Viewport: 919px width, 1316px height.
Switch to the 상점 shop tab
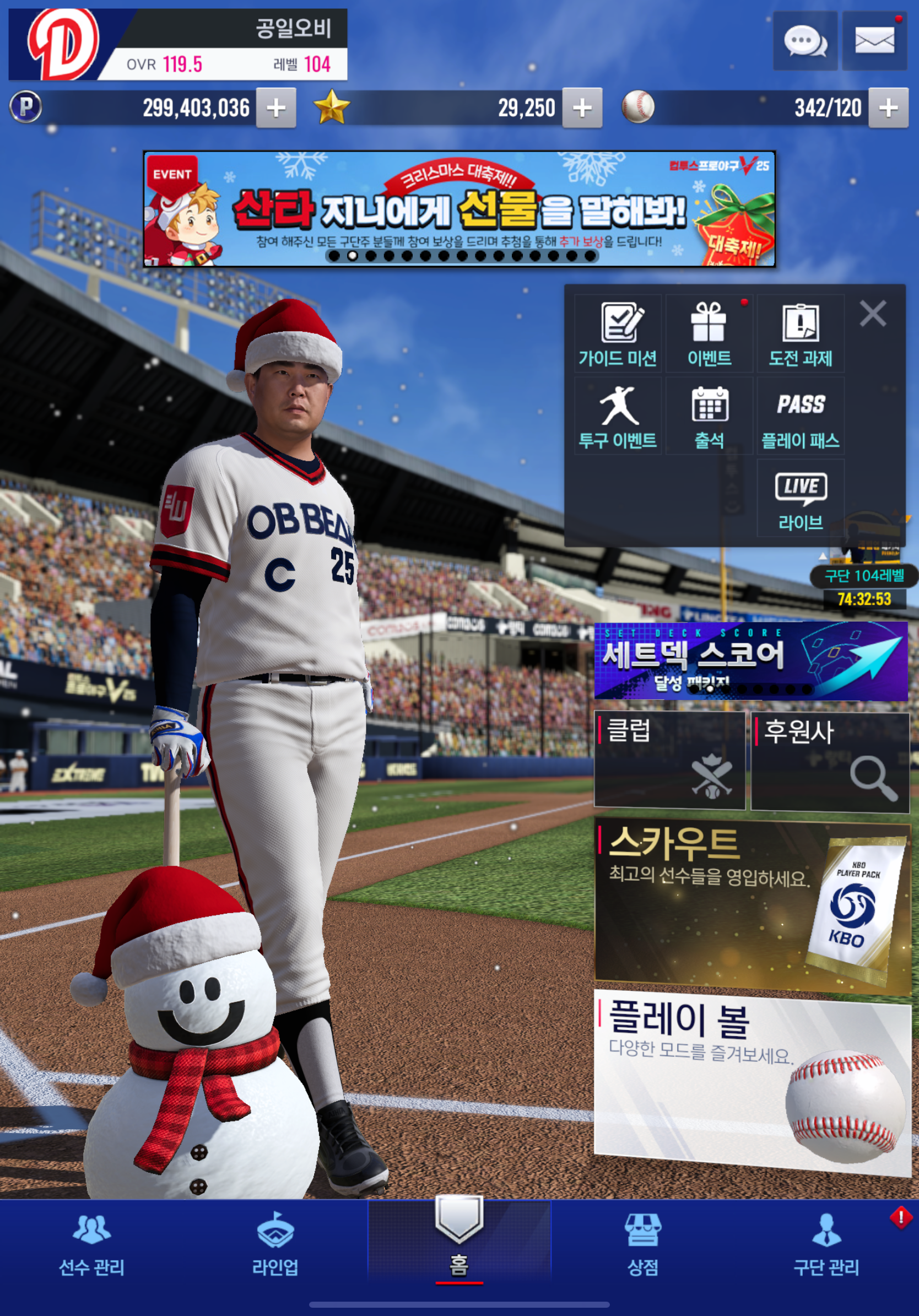pos(643,1245)
